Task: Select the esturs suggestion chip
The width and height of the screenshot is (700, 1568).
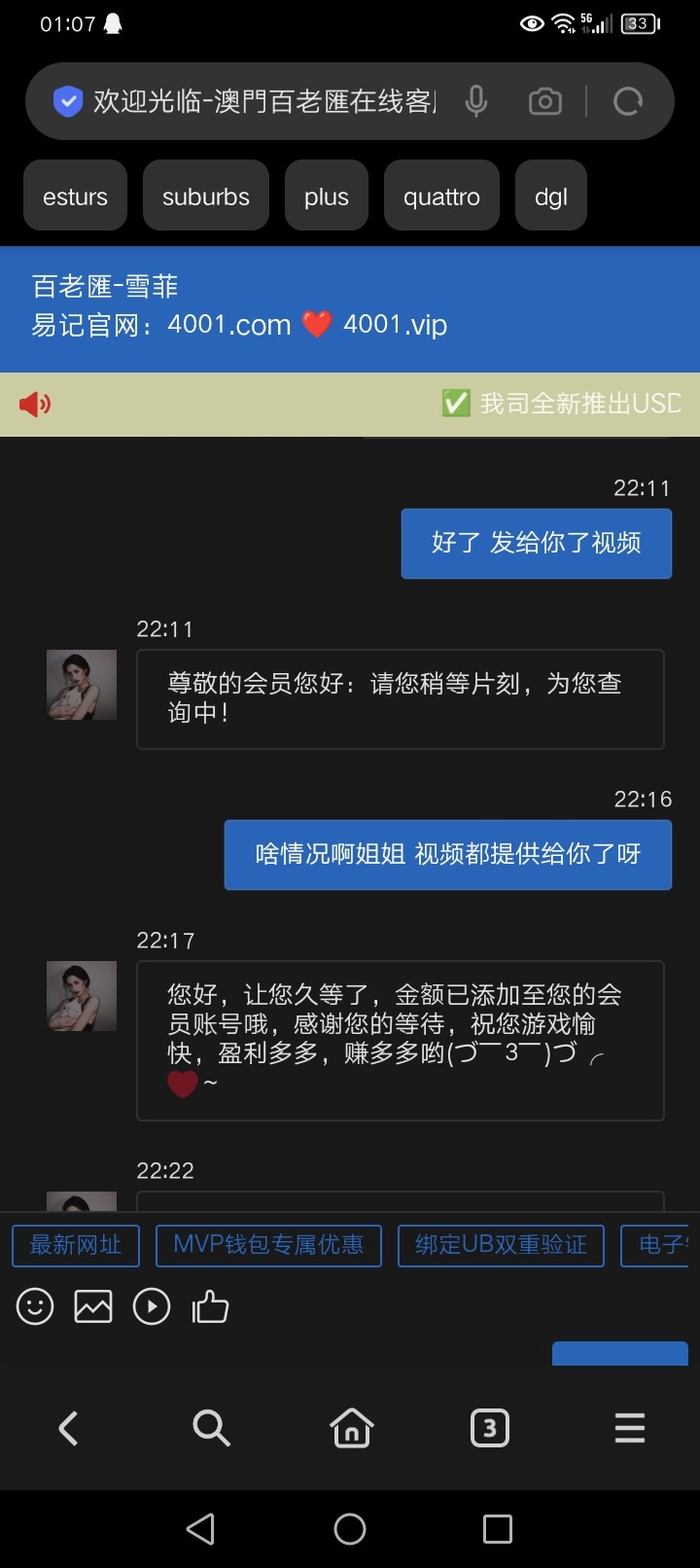Action: [x=75, y=196]
